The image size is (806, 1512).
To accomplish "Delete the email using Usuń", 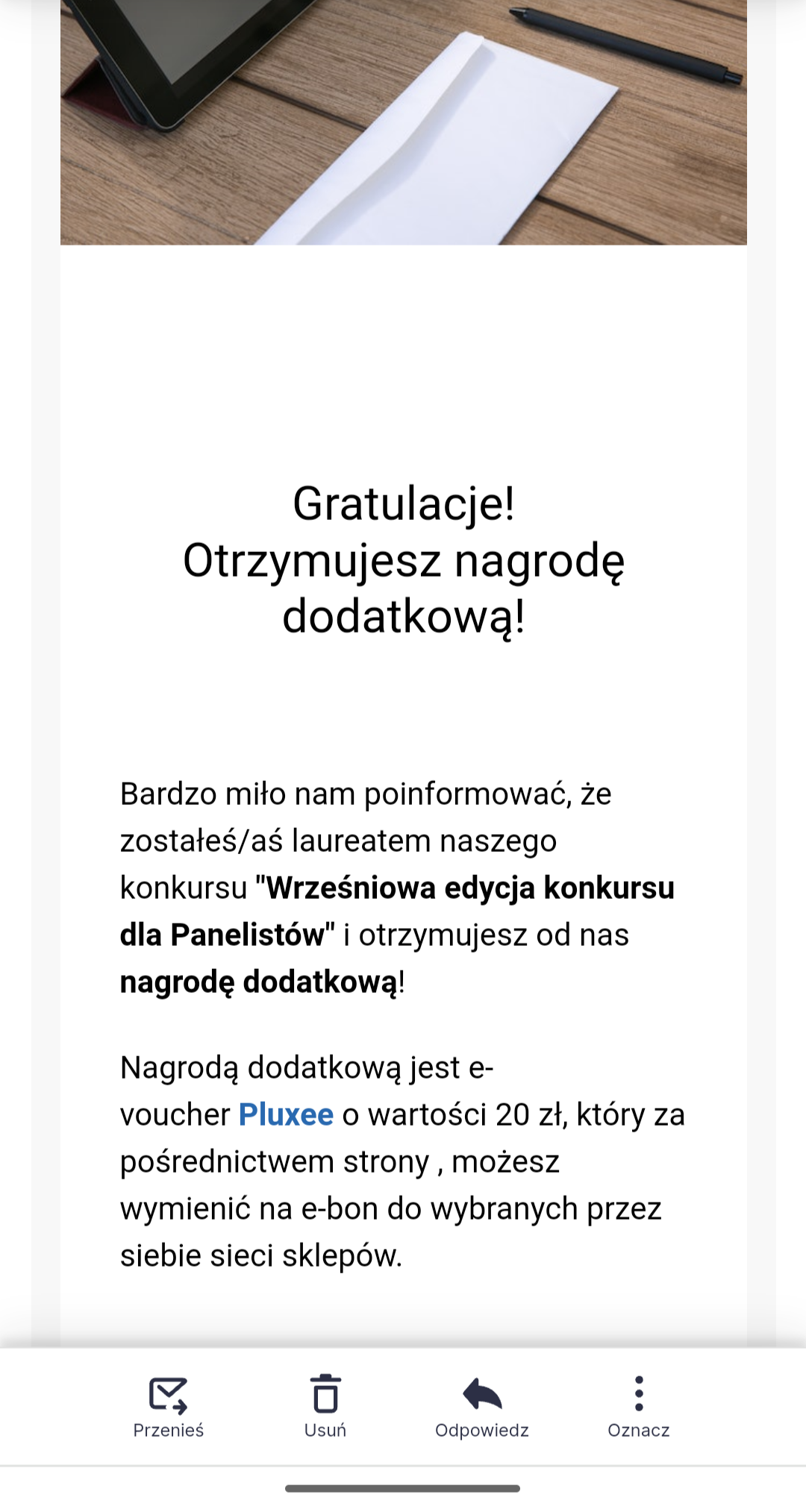I will [325, 1405].
